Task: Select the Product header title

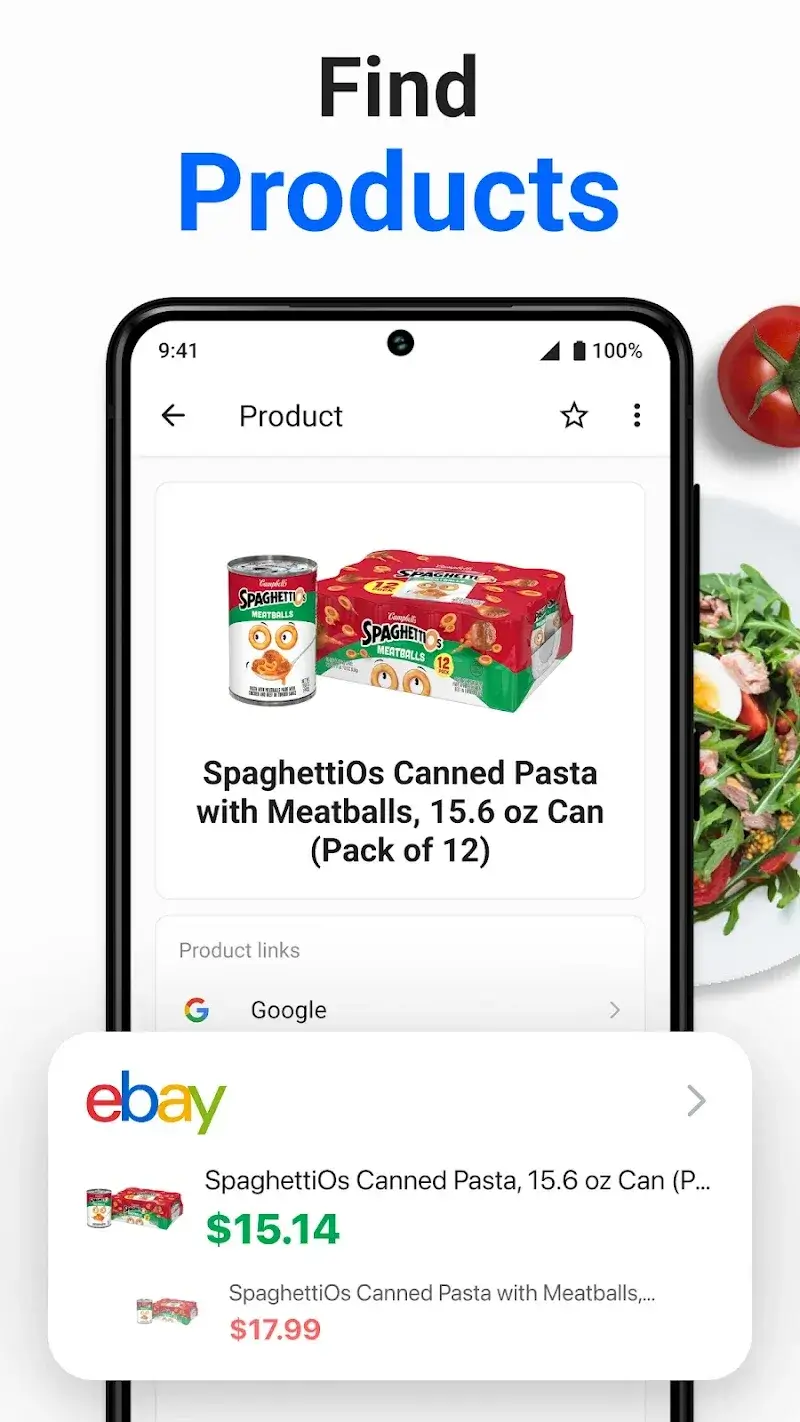Action: pos(290,415)
